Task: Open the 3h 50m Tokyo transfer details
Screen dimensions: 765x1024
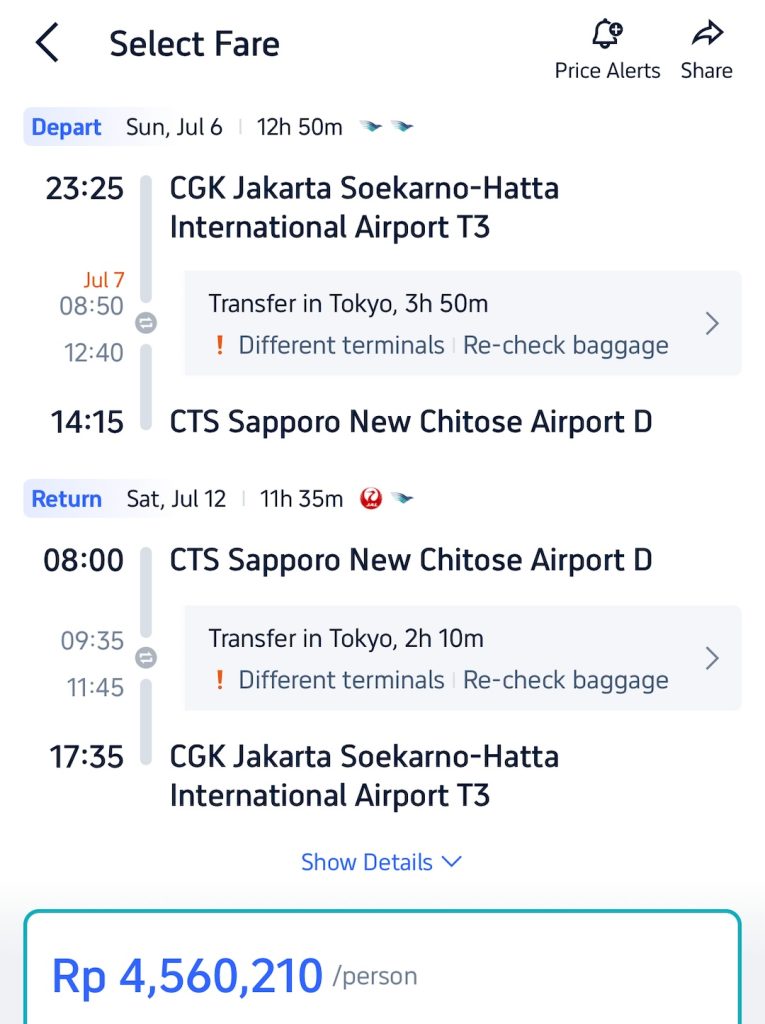Action: click(x=463, y=323)
